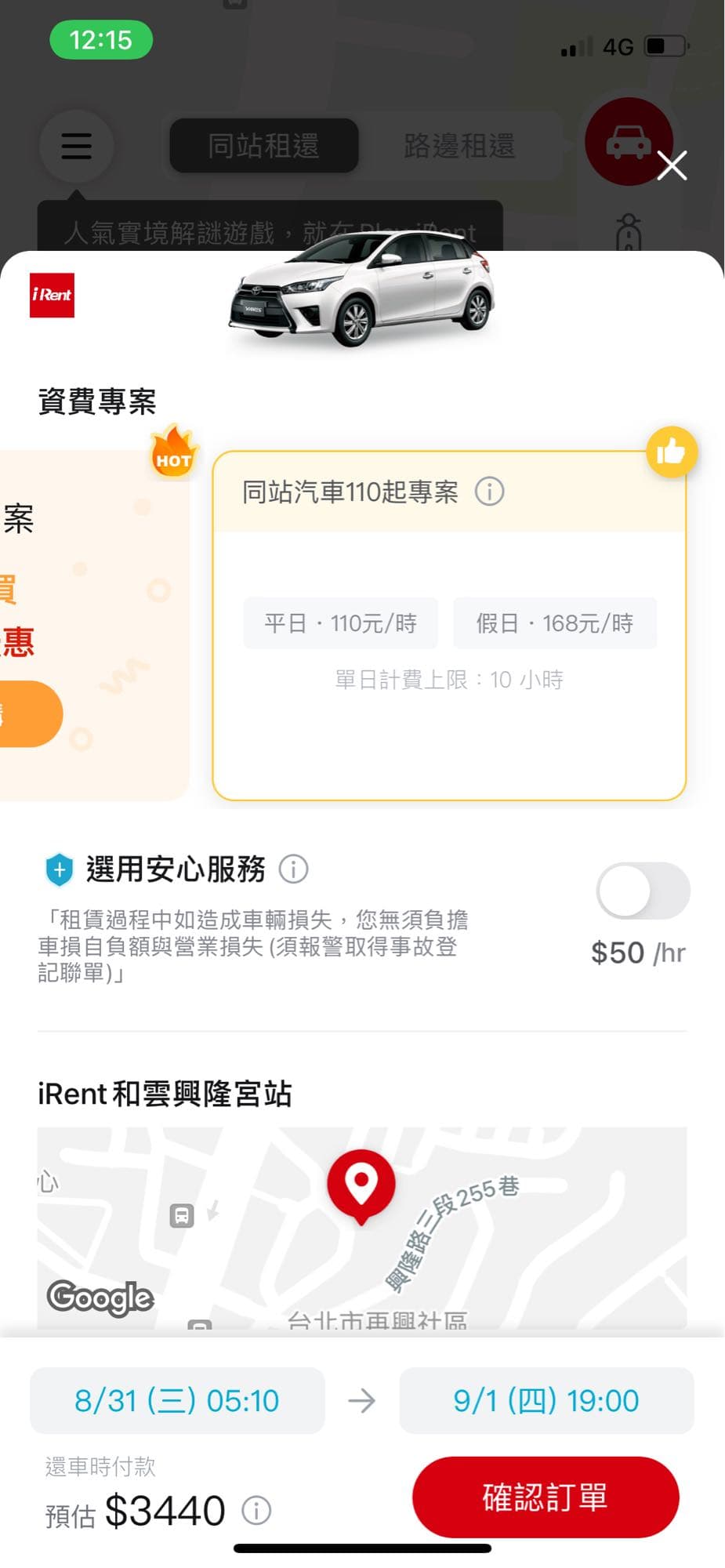Image resolution: width=725 pixels, height=1568 pixels.
Task: Select the 平日 110元/時 rate option
Action: point(340,623)
